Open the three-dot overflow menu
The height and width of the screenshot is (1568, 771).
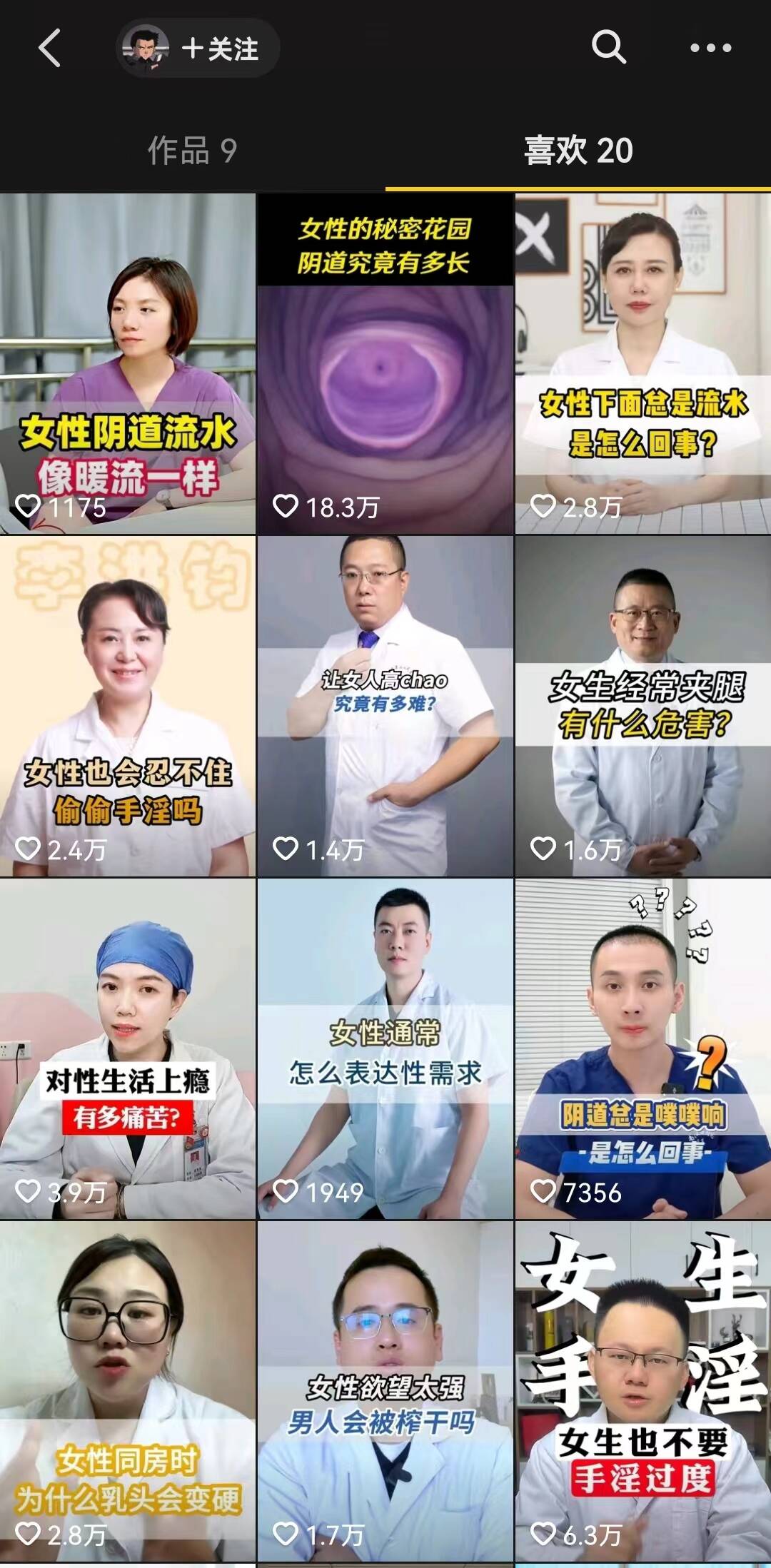tap(710, 49)
